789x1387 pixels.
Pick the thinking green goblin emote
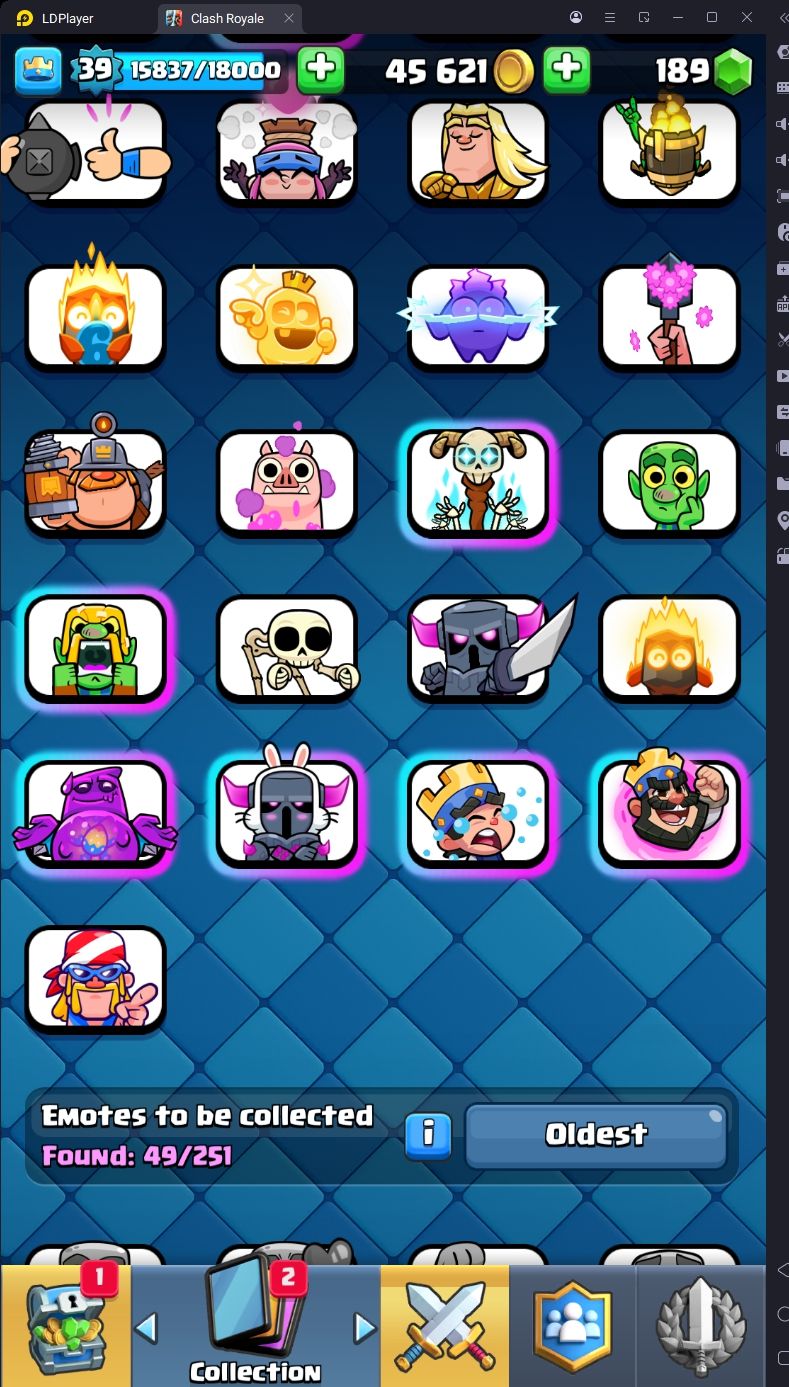669,483
